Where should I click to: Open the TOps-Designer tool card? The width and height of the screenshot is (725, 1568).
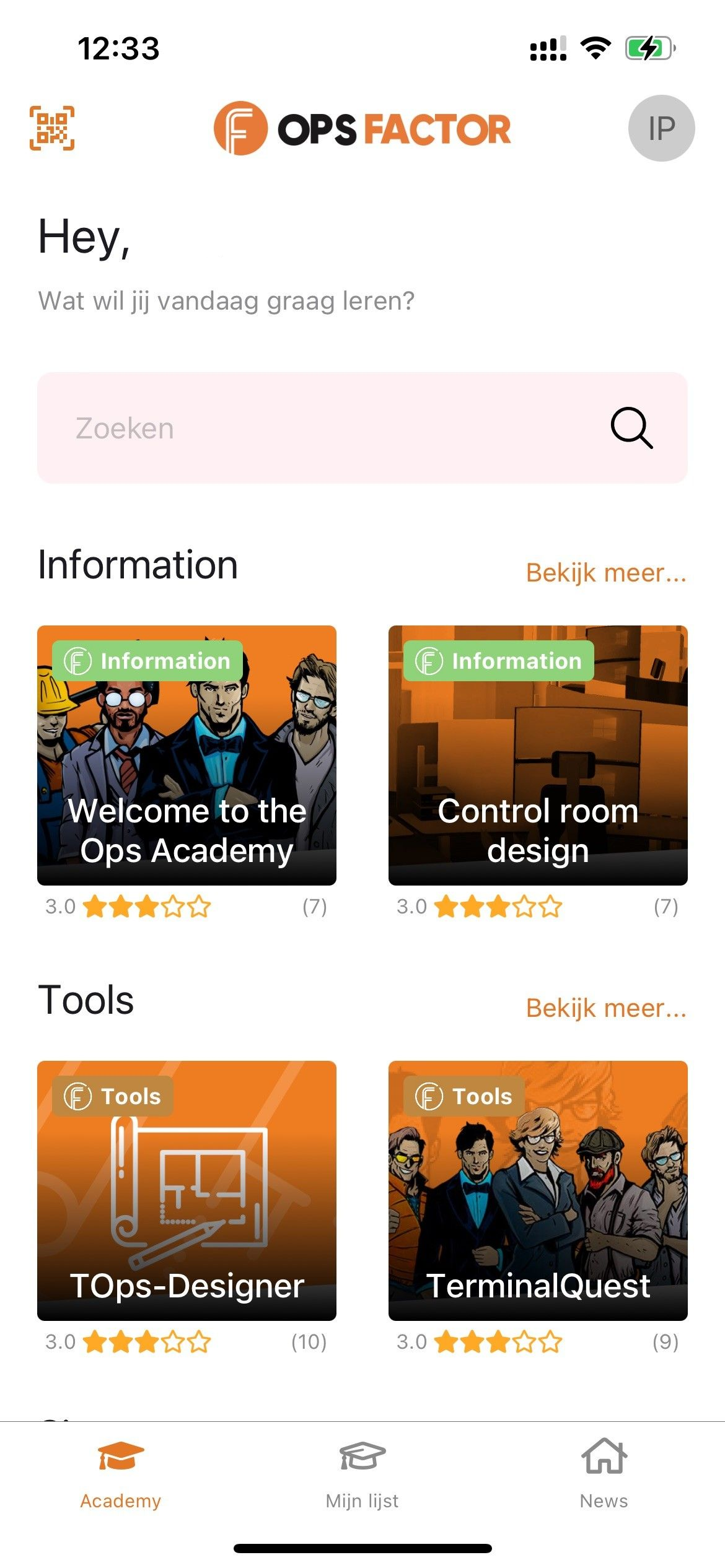coord(187,1191)
